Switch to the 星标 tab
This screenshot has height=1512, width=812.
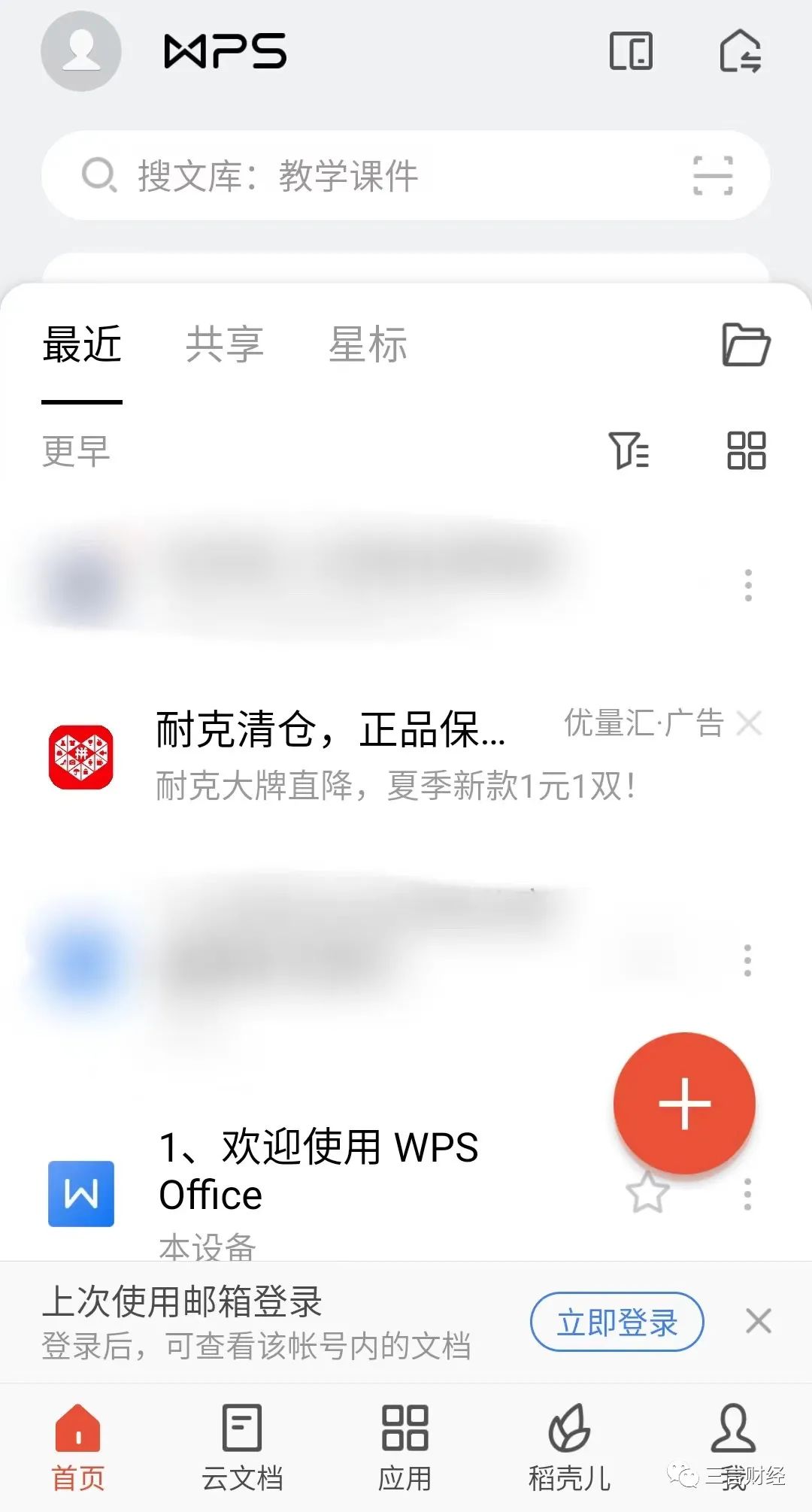(x=368, y=345)
